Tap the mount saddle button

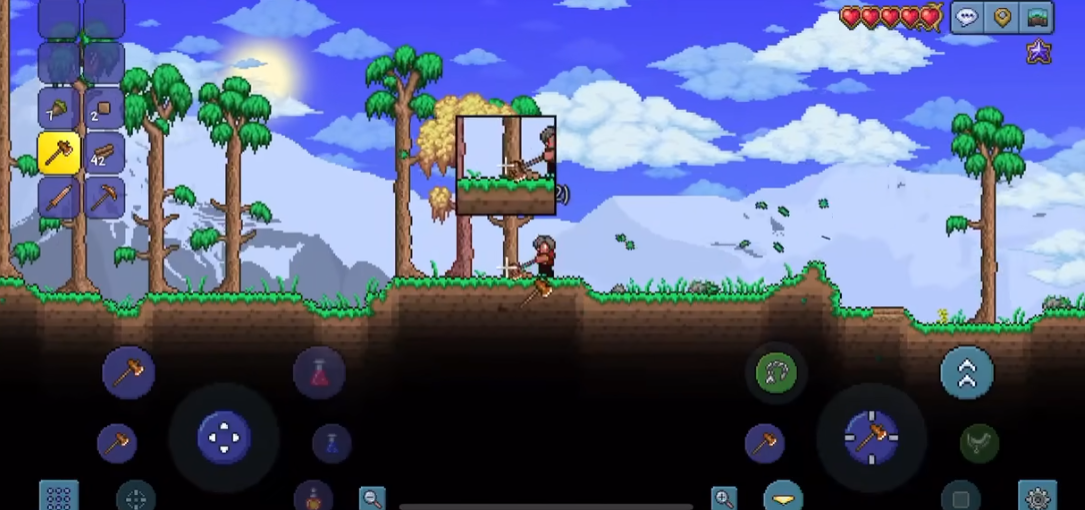pyautogui.click(x=979, y=443)
